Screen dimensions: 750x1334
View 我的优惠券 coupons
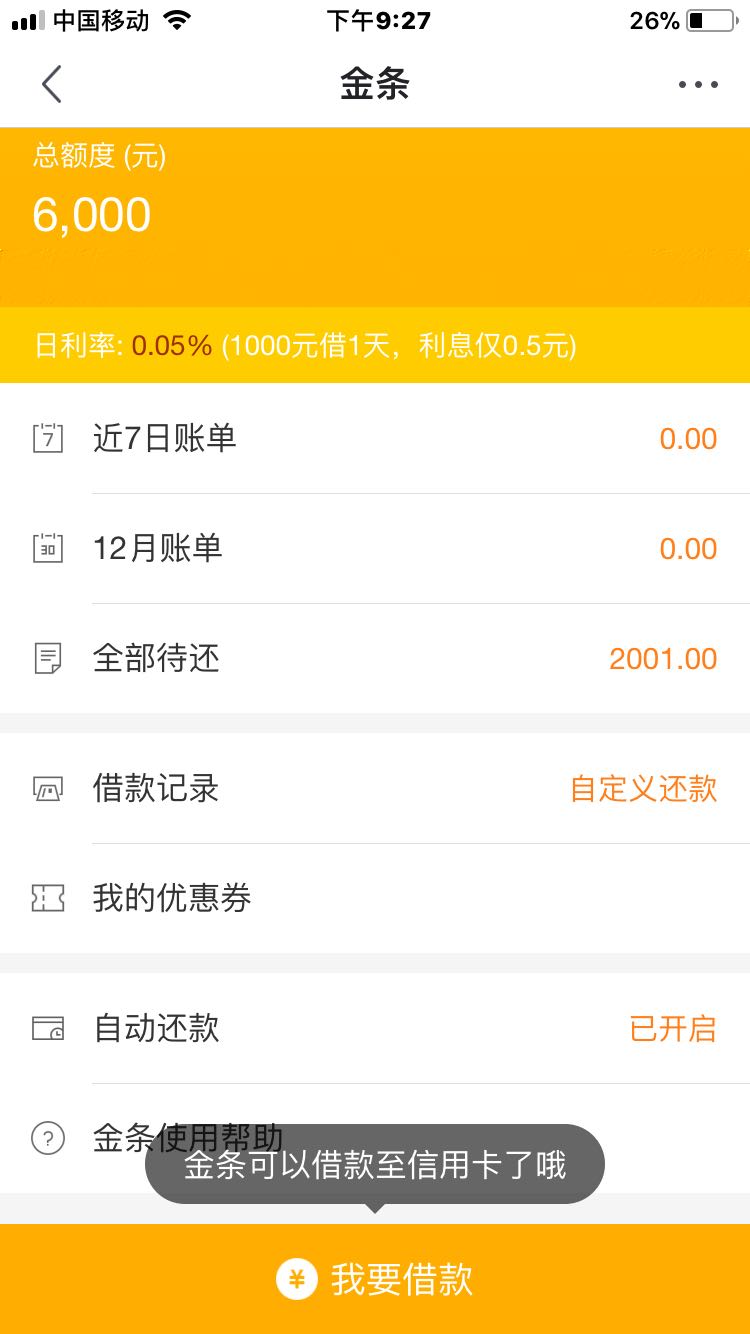click(x=375, y=898)
